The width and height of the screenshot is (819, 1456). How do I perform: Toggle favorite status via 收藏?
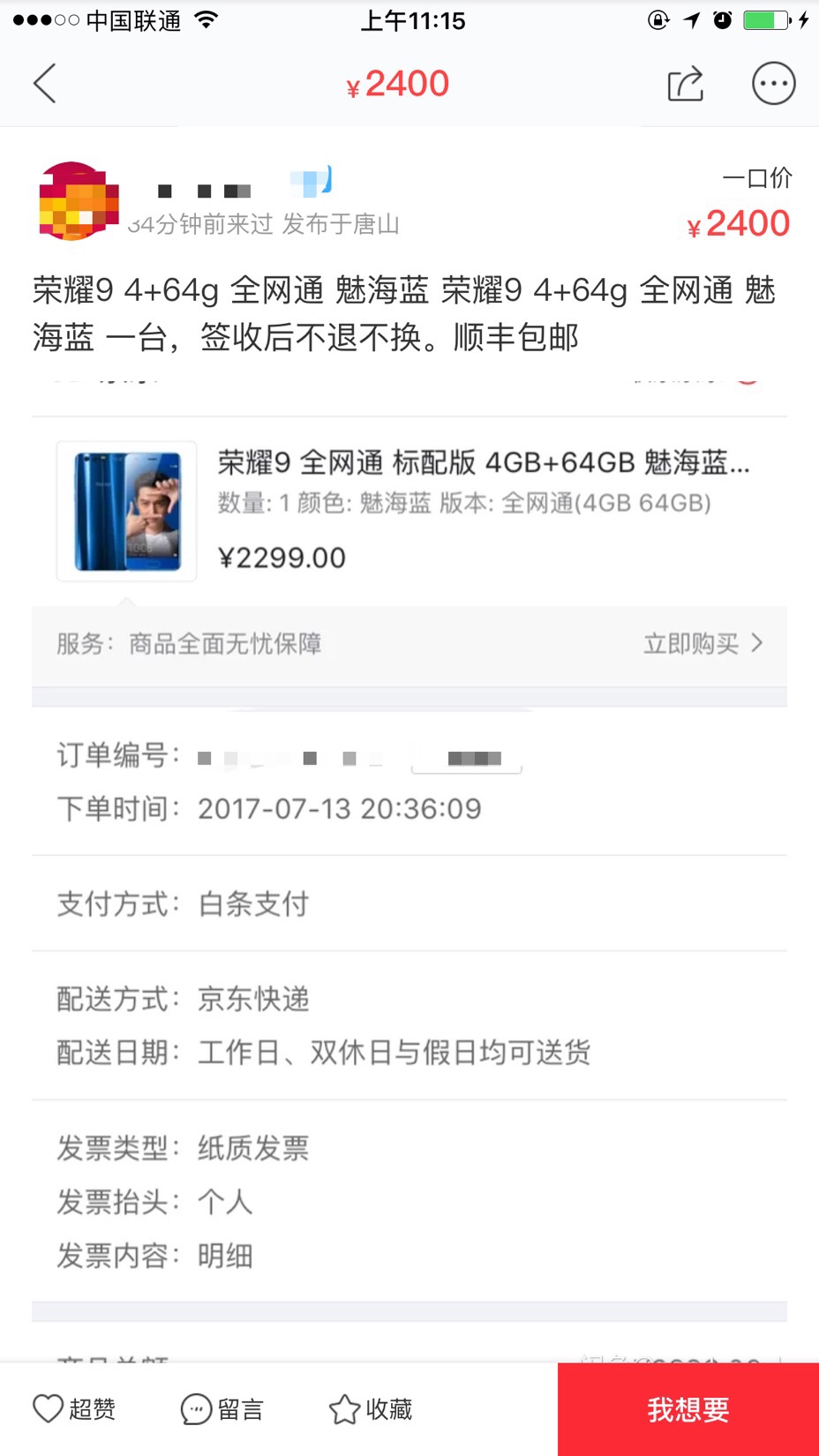(x=371, y=1409)
